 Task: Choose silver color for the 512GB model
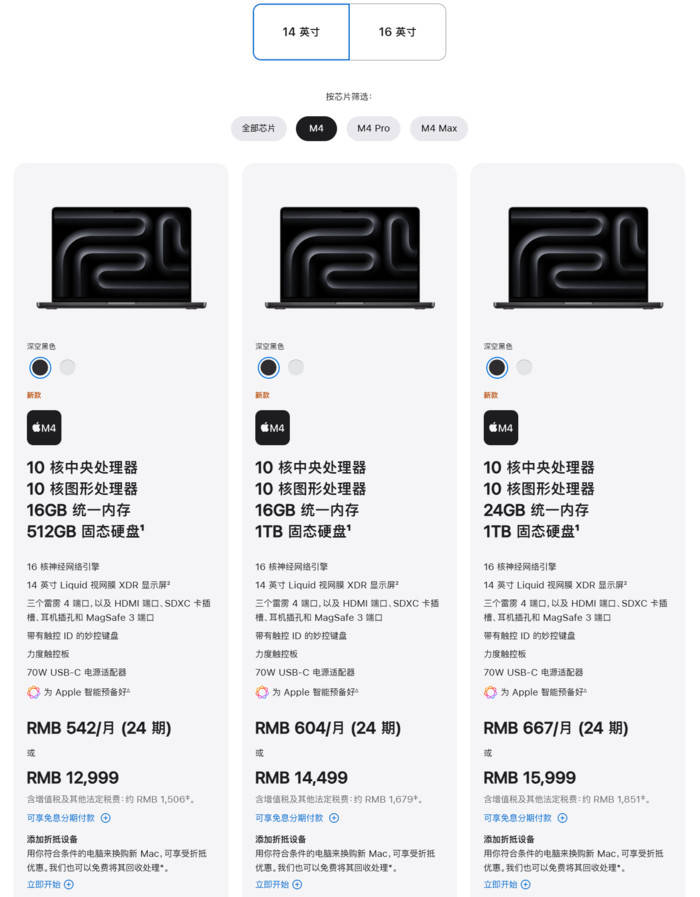tap(67, 367)
